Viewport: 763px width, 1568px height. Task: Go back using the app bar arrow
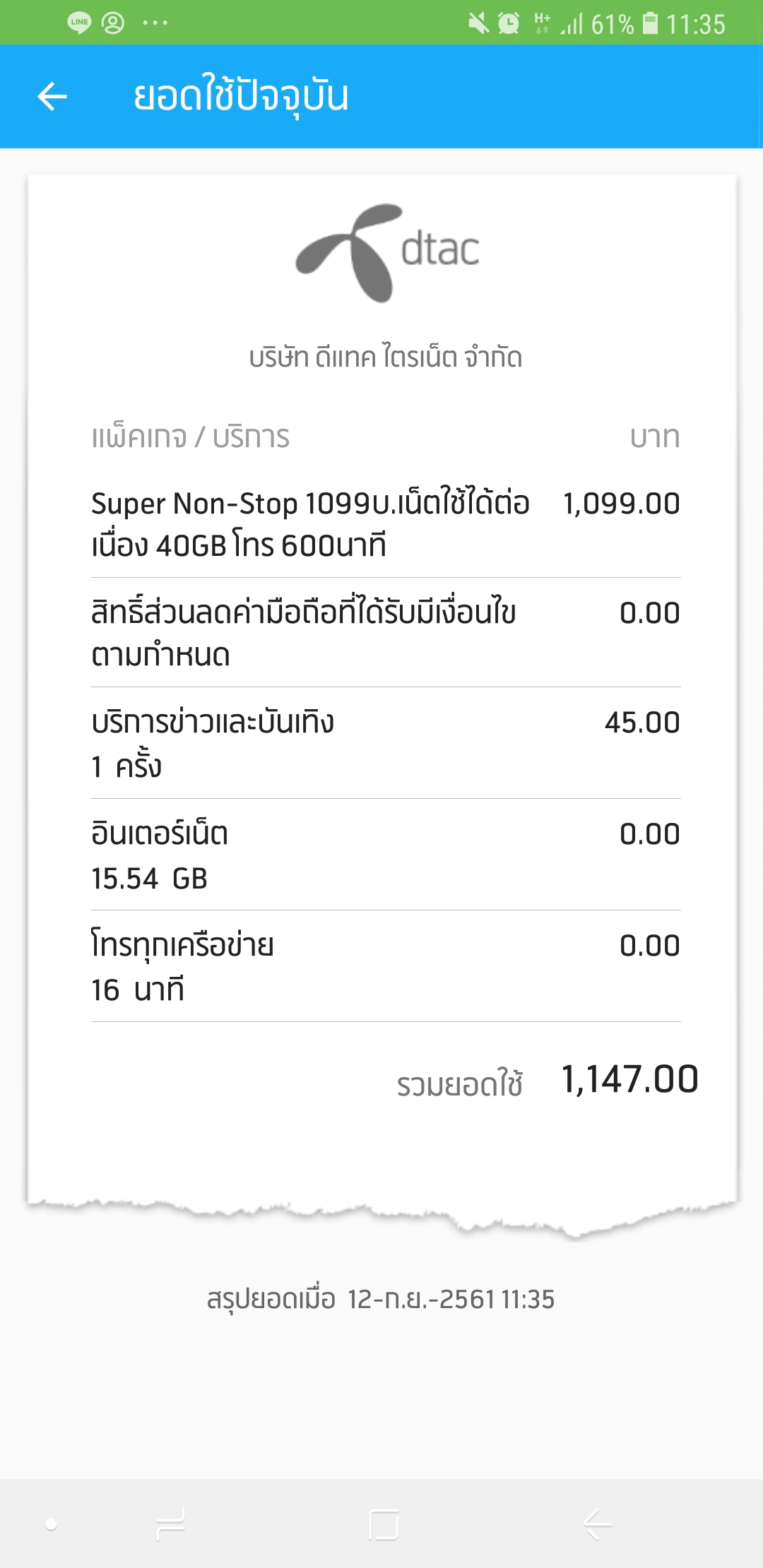tap(52, 97)
